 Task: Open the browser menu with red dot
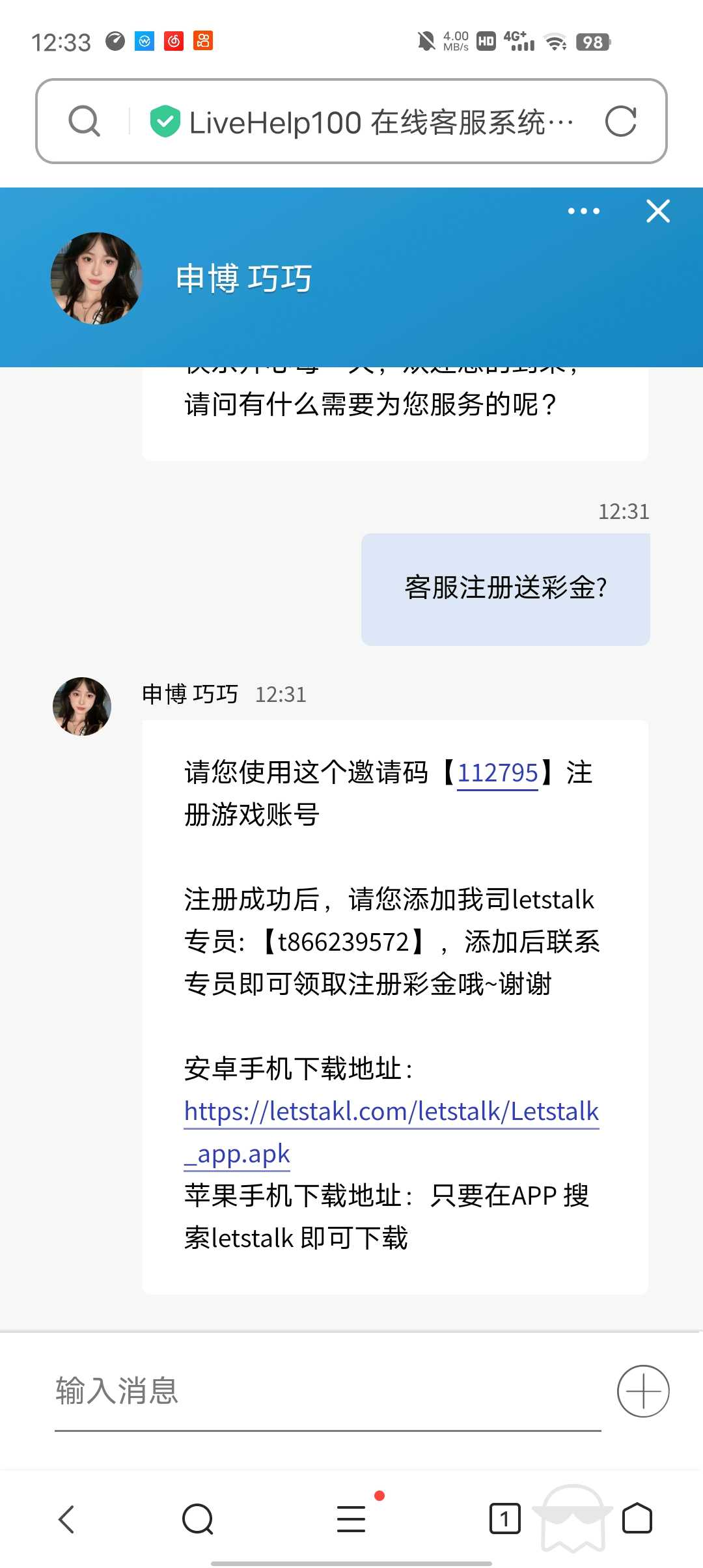click(351, 1519)
